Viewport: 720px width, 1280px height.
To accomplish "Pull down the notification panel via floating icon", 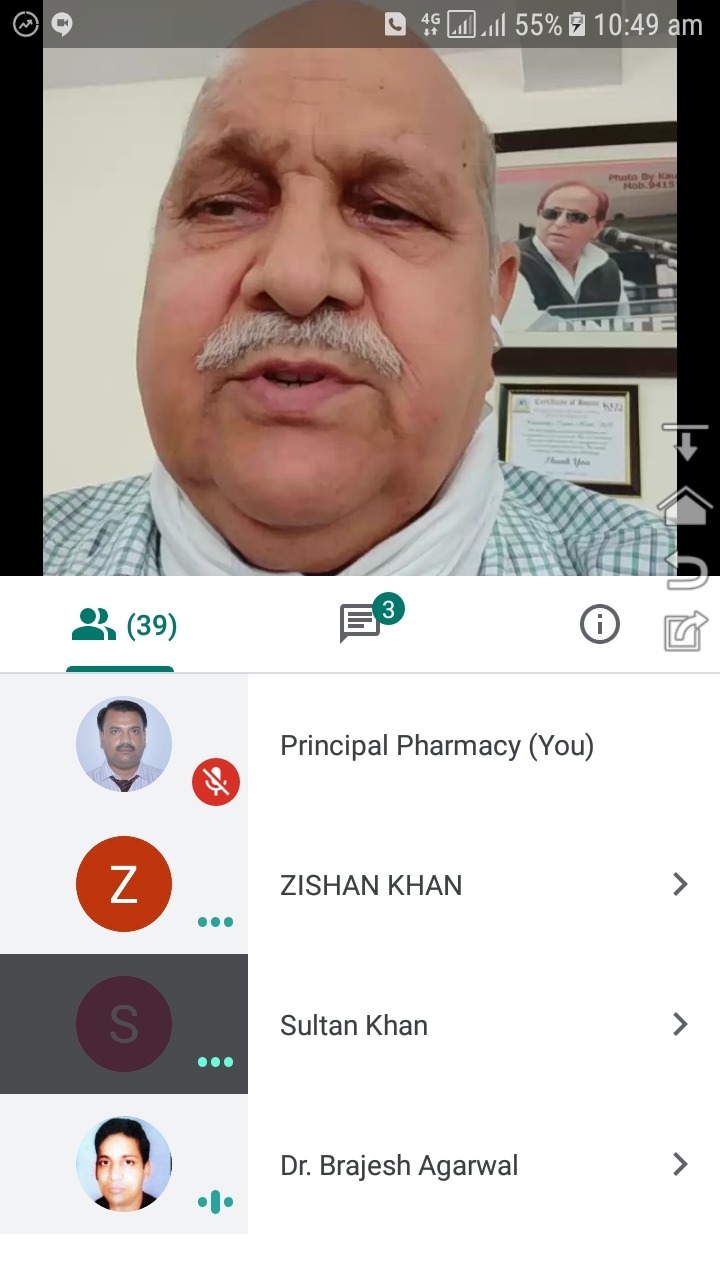I will (x=686, y=441).
